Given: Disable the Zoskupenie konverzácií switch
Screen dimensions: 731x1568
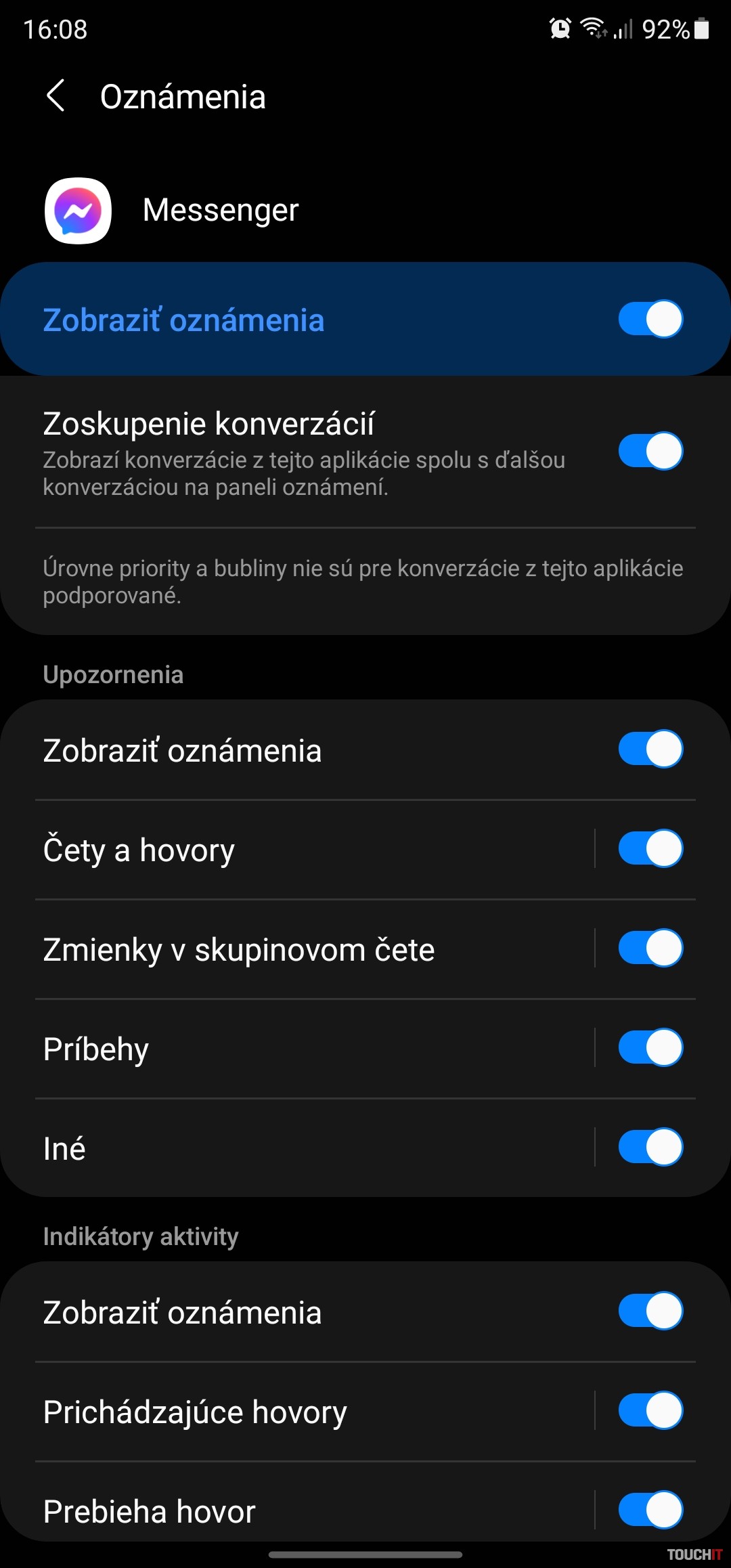Looking at the screenshot, I should click(x=650, y=451).
